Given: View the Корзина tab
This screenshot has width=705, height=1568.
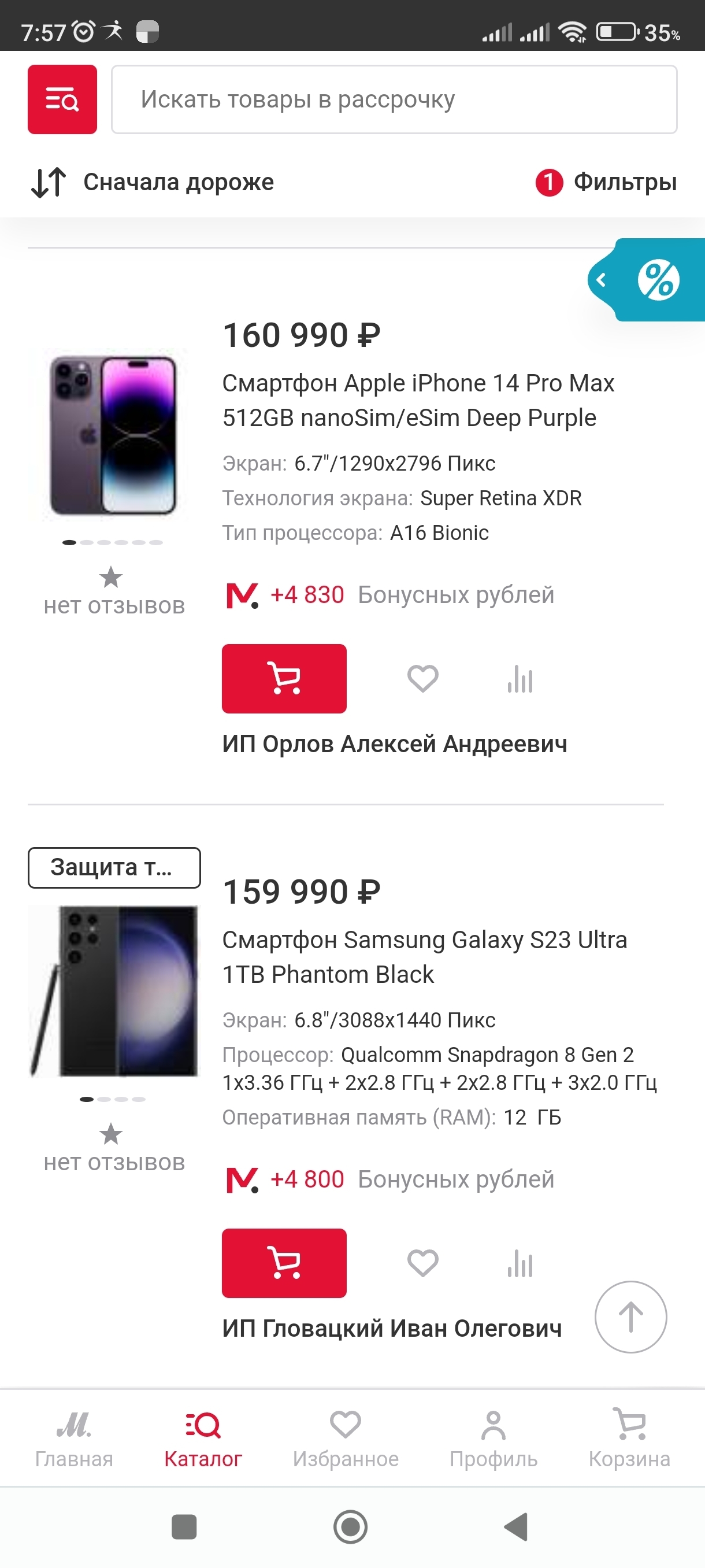Looking at the screenshot, I should click(629, 1439).
